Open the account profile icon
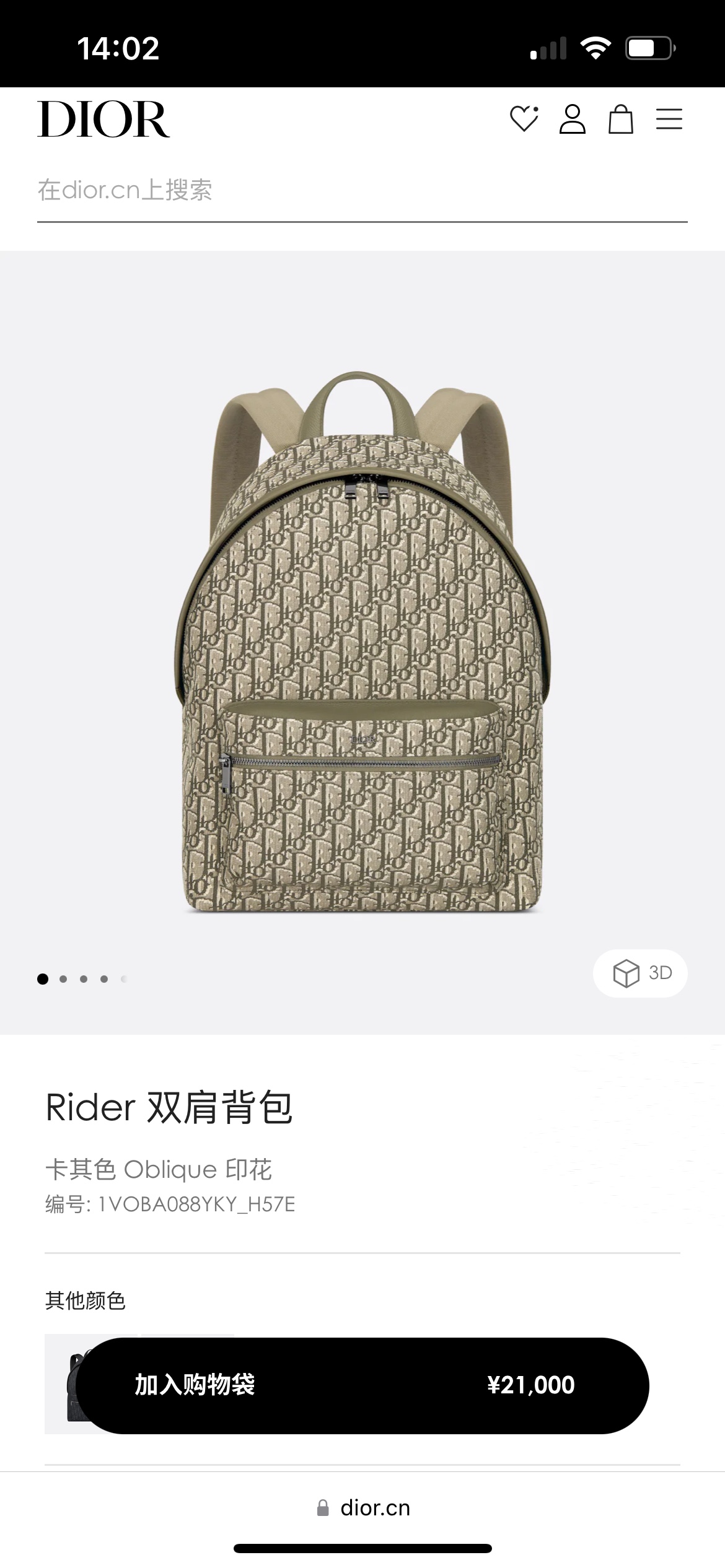This screenshot has width=725, height=1568. [572, 119]
